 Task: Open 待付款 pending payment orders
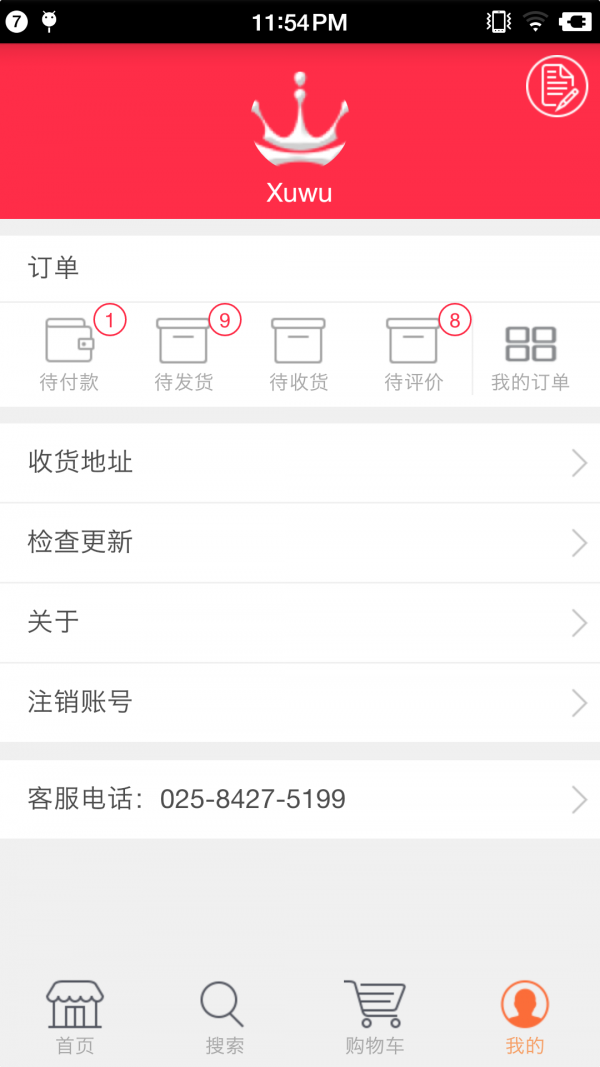[x=70, y=354]
